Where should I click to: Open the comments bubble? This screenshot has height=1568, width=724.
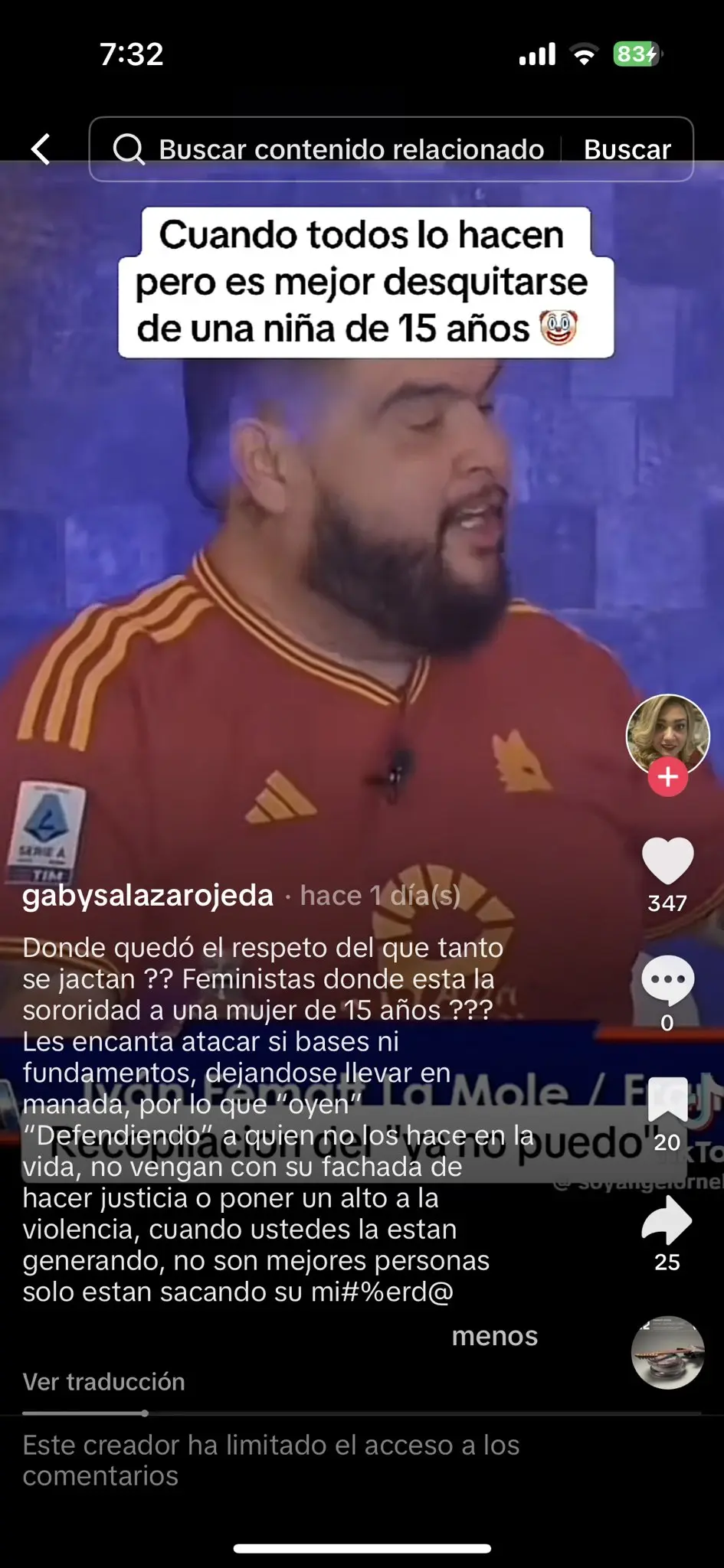(667, 981)
